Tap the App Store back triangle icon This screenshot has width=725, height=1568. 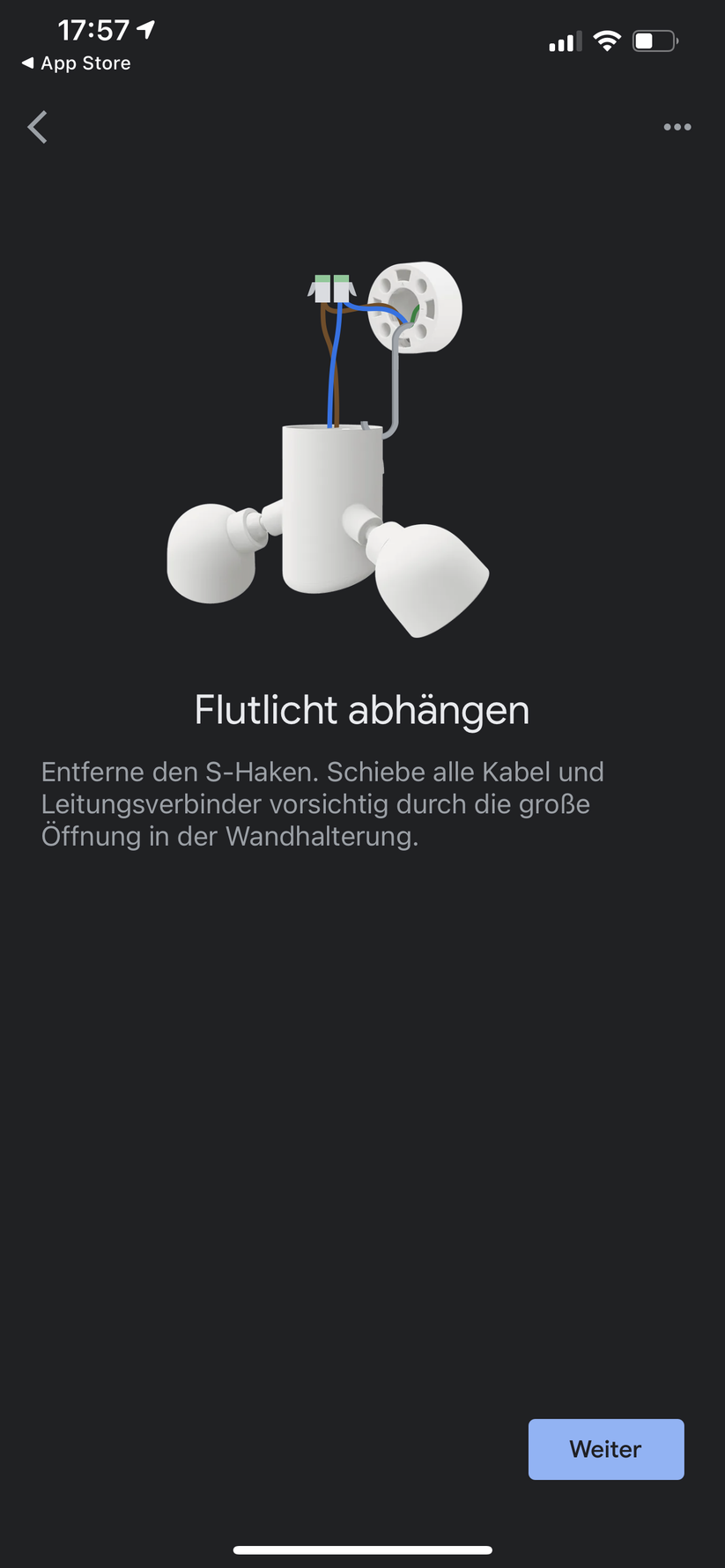click(x=29, y=63)
